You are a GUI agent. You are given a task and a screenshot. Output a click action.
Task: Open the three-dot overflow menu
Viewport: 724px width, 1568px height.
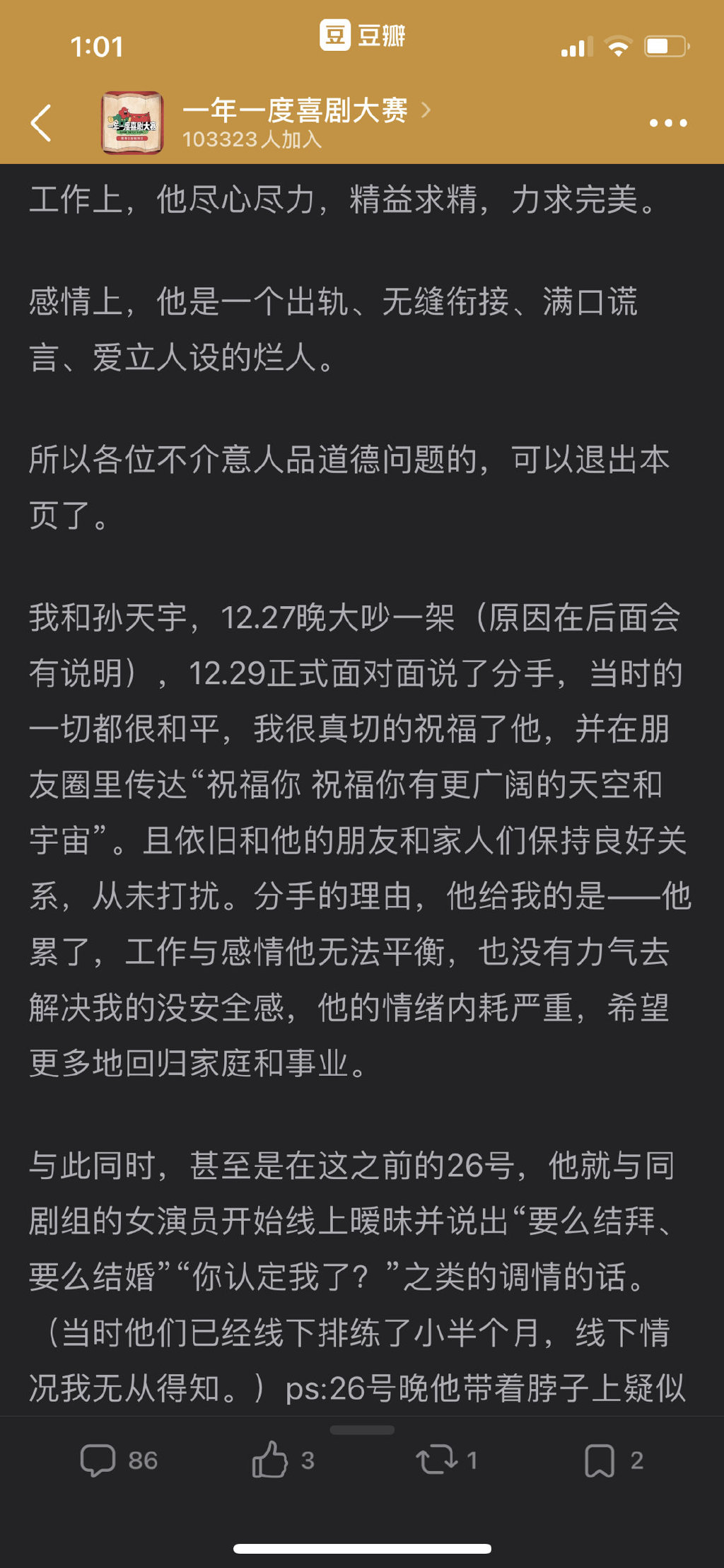coord(667,123)
